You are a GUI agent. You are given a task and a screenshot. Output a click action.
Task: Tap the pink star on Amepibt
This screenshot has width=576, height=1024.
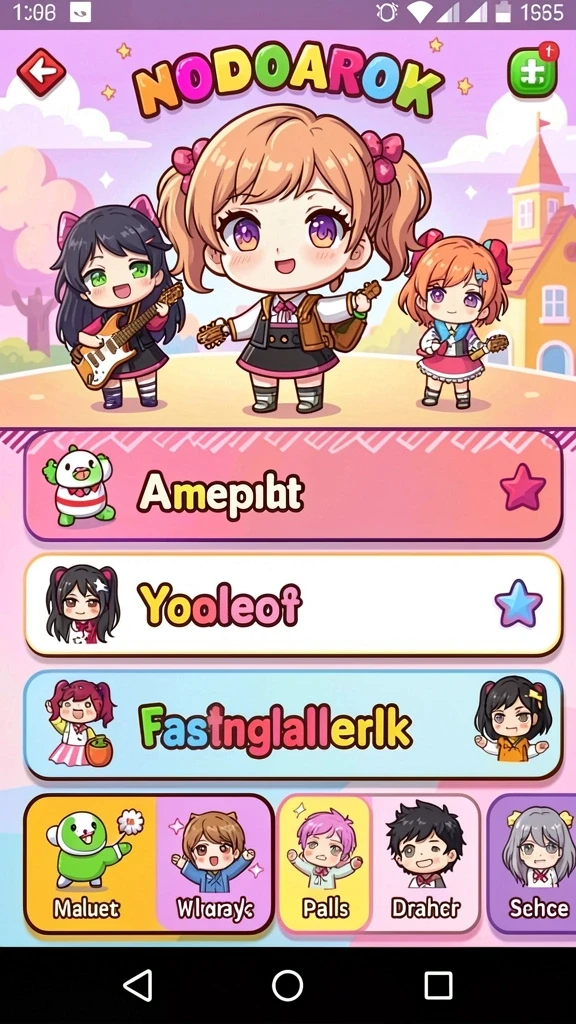pos(522,488)
